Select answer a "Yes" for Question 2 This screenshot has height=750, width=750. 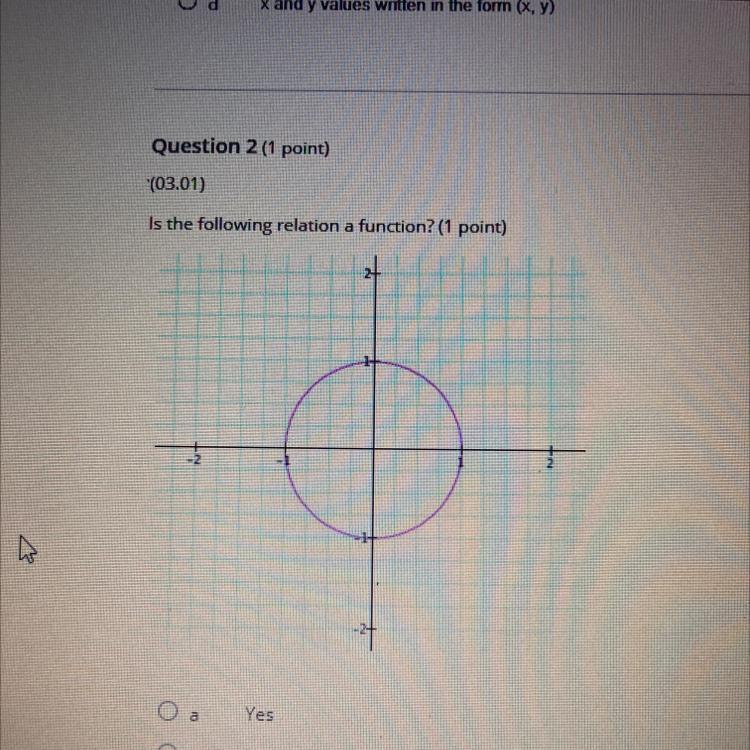(167, 711)
